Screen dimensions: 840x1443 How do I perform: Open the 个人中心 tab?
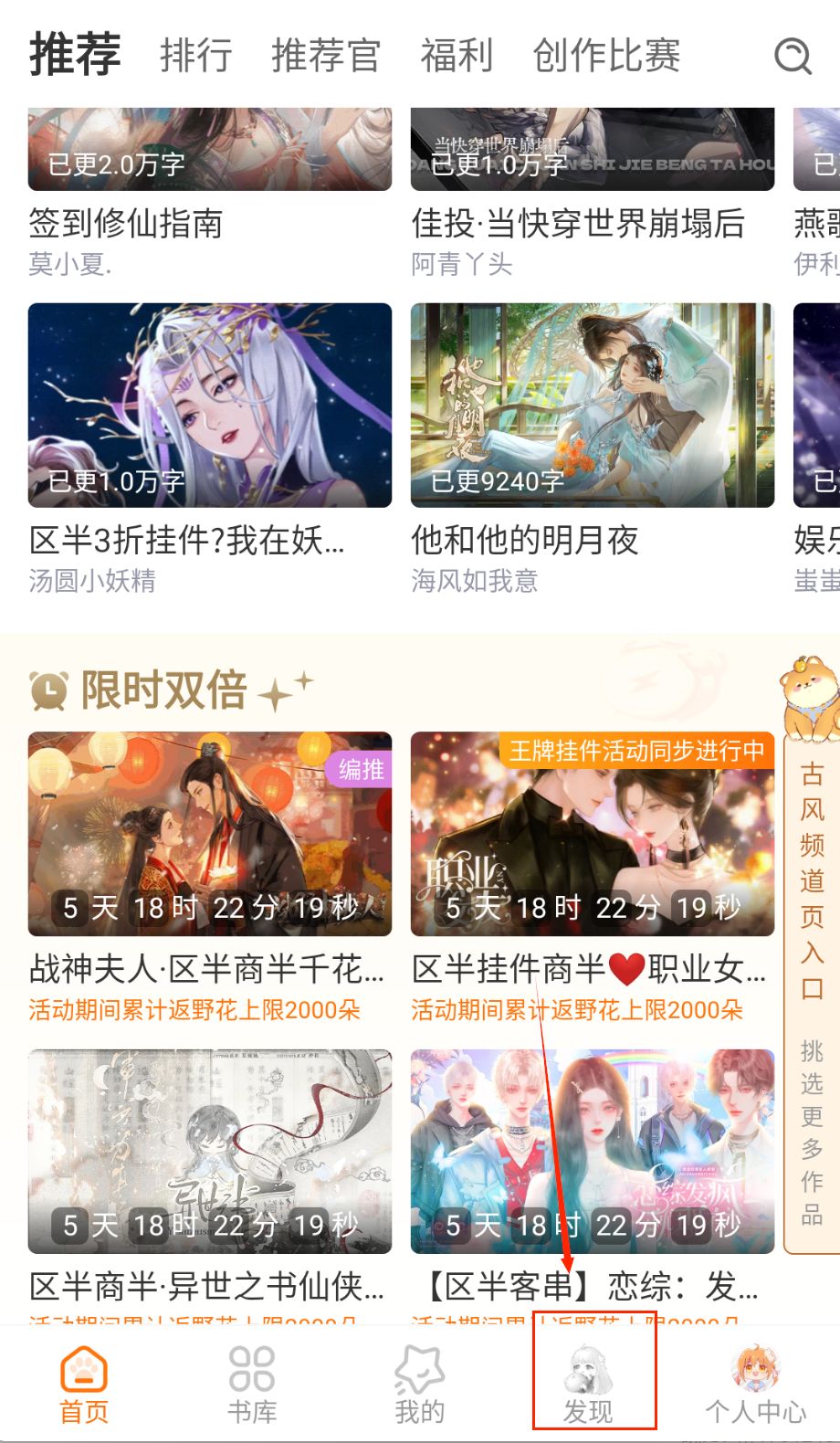point(756,1384)
